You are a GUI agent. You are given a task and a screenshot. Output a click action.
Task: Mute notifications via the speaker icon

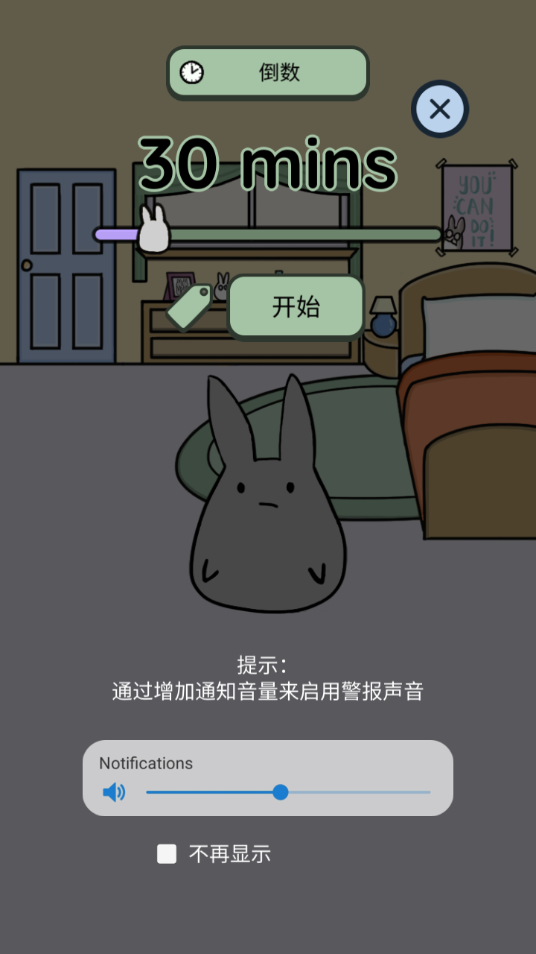pyautogui.click(x=114, y=792)
